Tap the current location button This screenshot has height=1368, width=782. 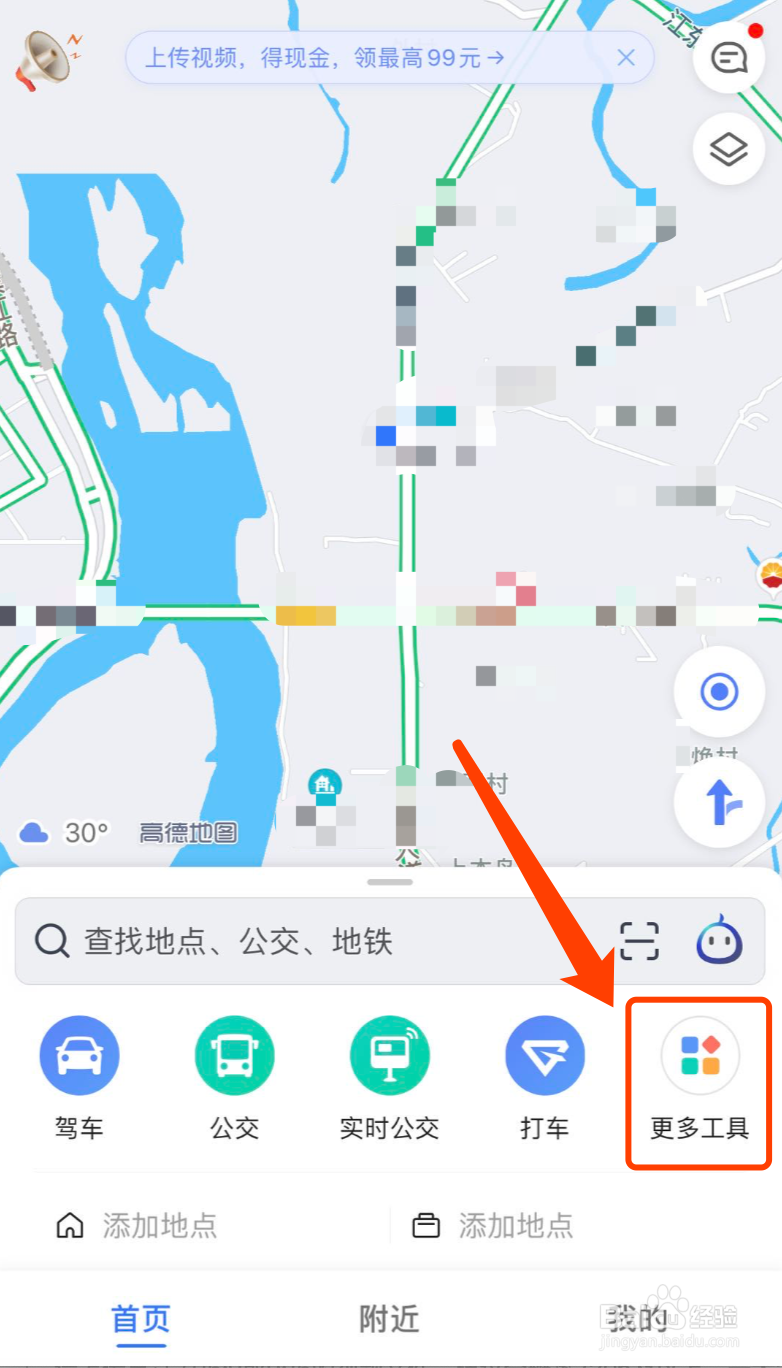tap(719, 691)
